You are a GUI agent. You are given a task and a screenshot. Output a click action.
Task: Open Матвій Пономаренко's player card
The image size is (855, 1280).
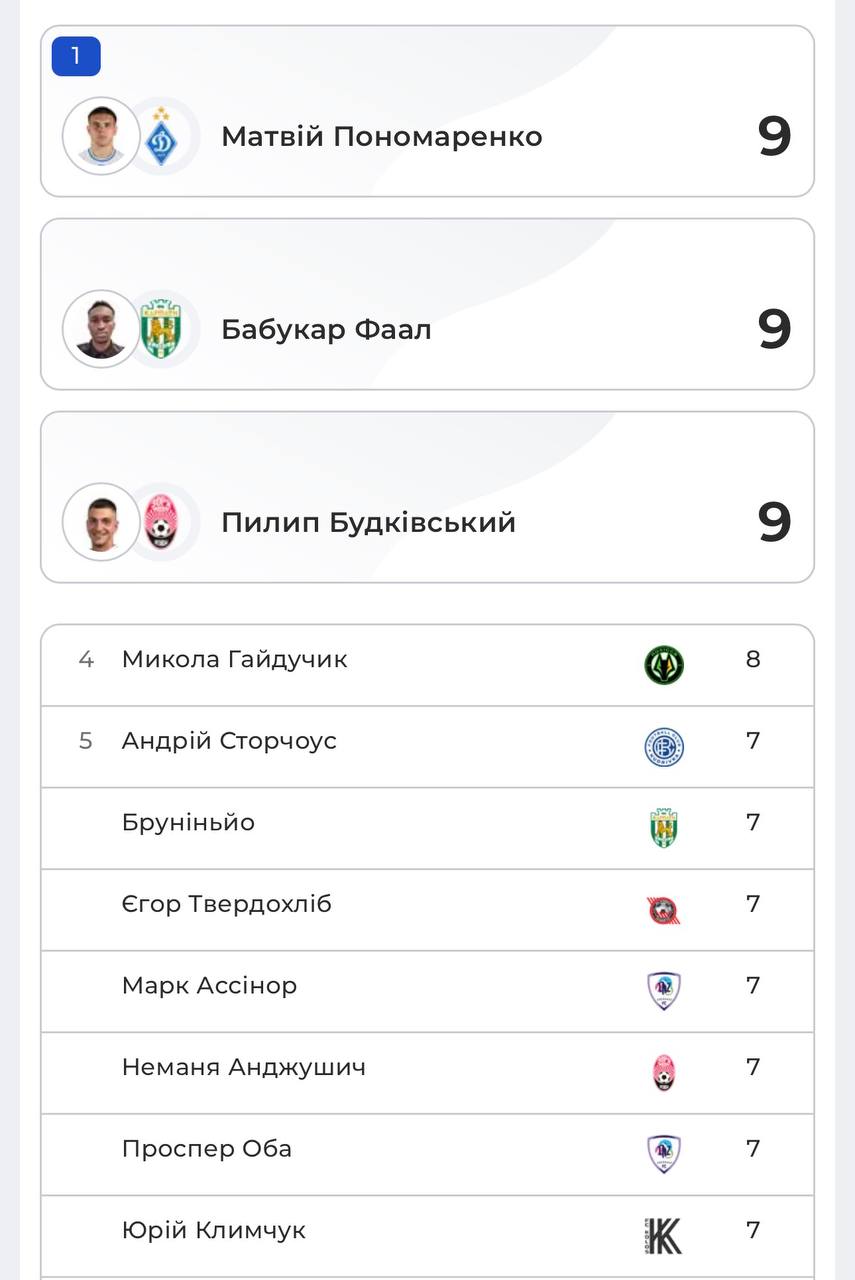pos(381,136)
